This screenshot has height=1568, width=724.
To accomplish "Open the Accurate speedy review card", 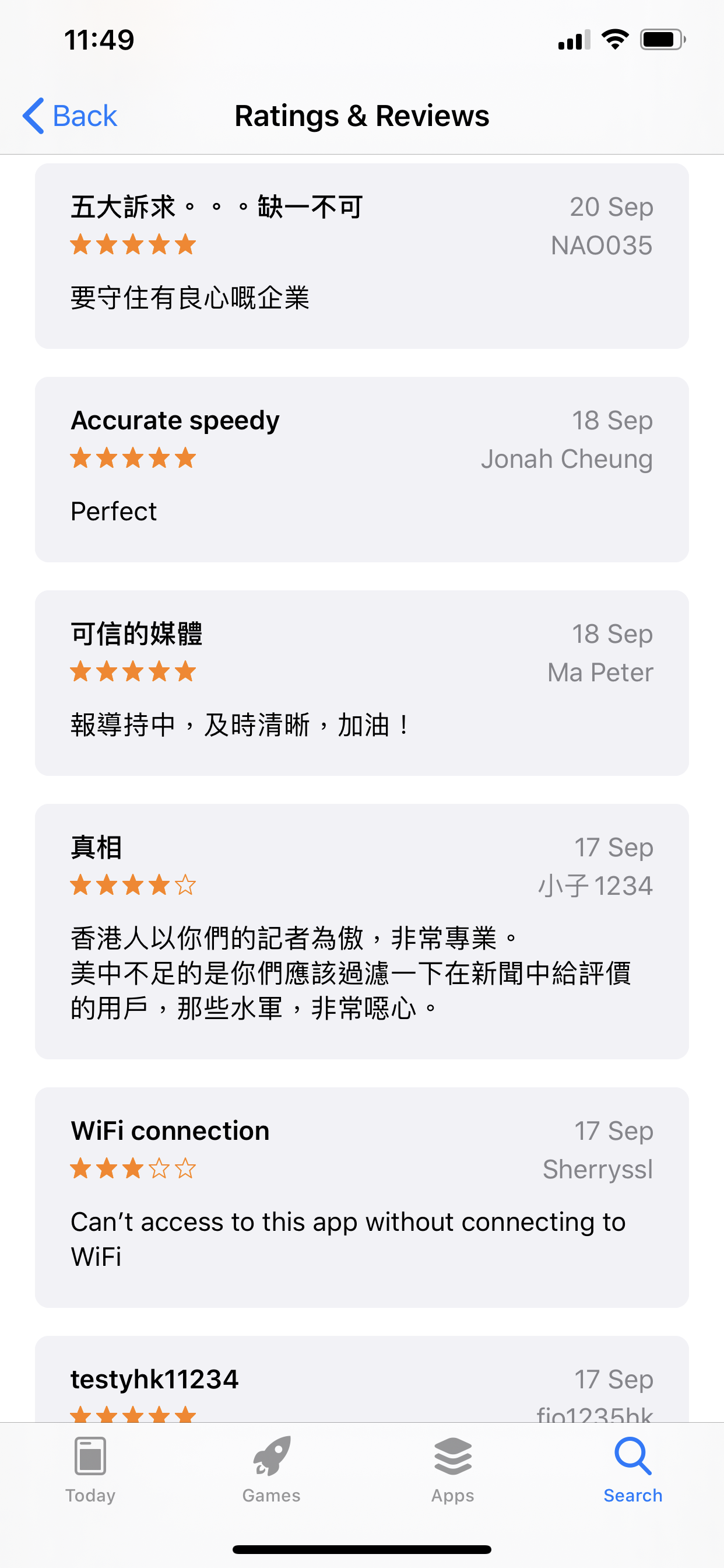I will point(362,470).
